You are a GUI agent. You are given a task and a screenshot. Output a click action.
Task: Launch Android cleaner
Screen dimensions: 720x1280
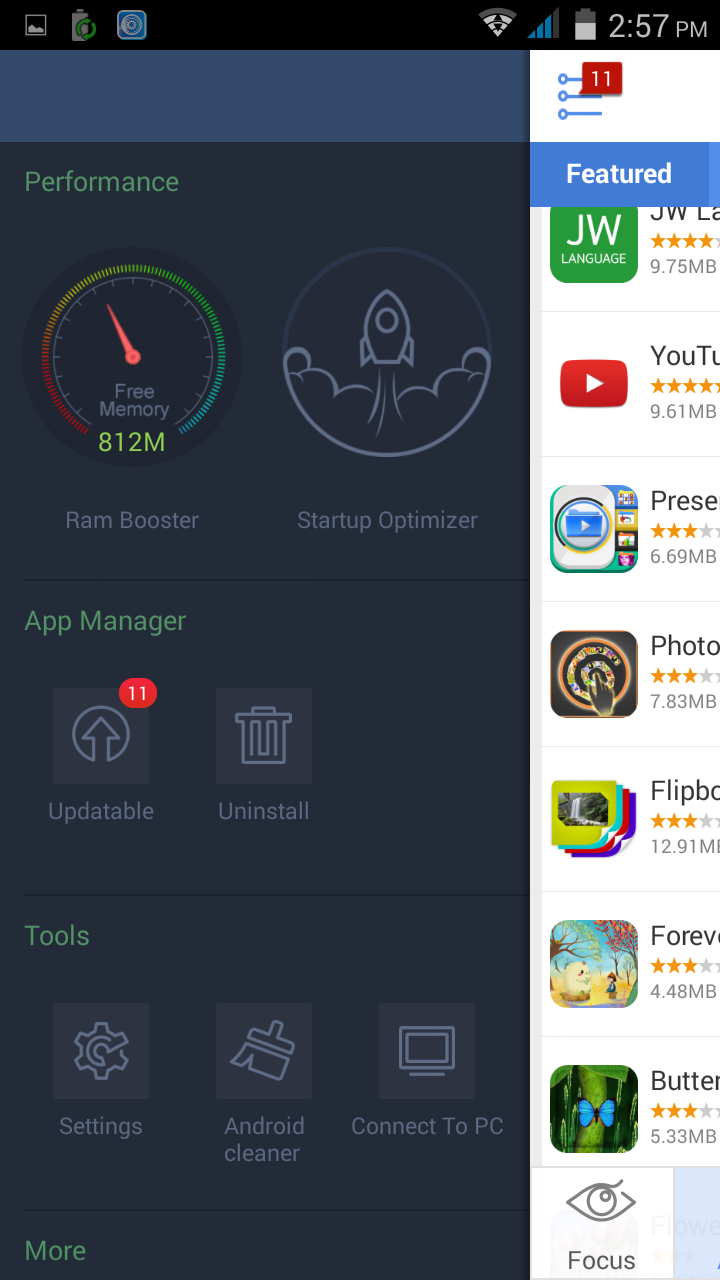click(x=264, y=1051)
